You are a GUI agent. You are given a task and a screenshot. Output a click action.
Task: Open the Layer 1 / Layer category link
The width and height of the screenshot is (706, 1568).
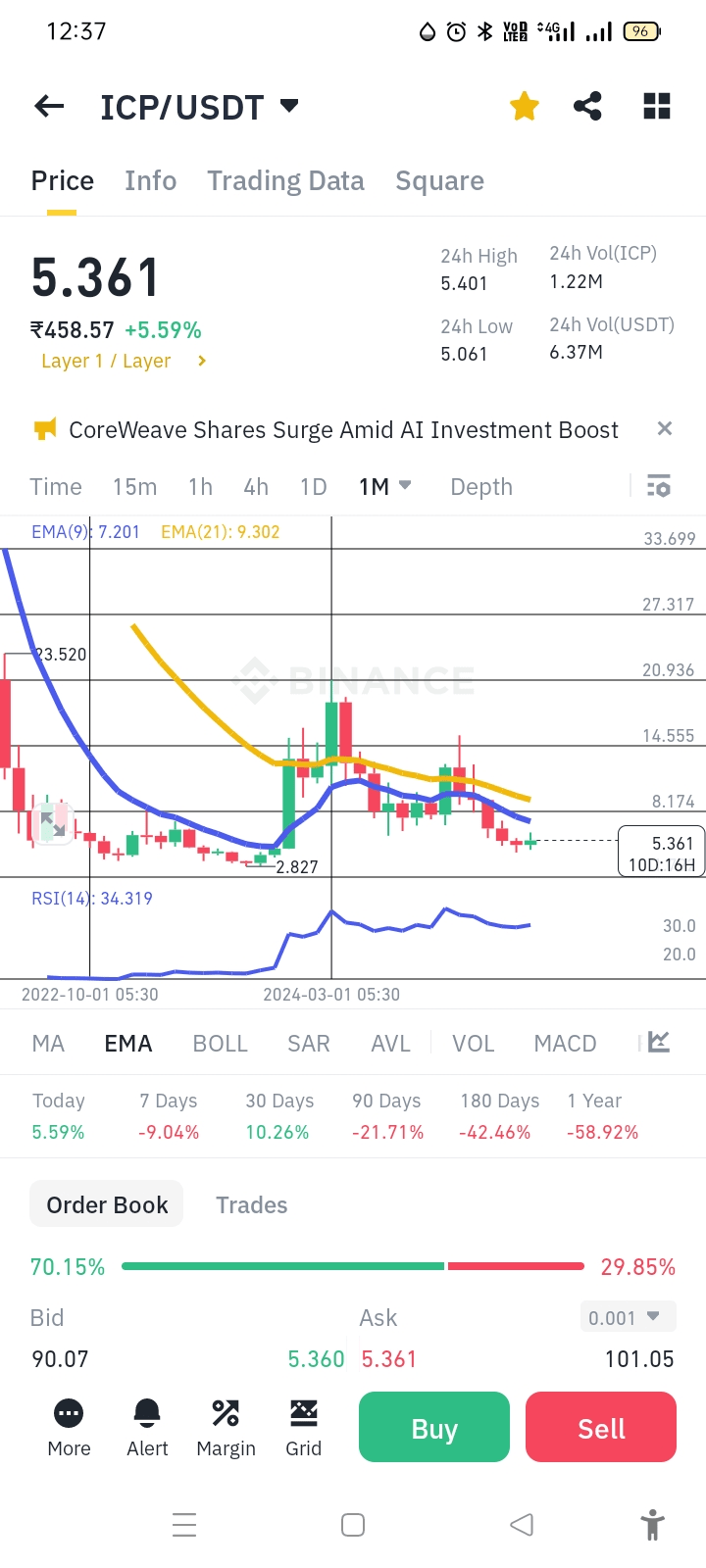pos(124,361)
